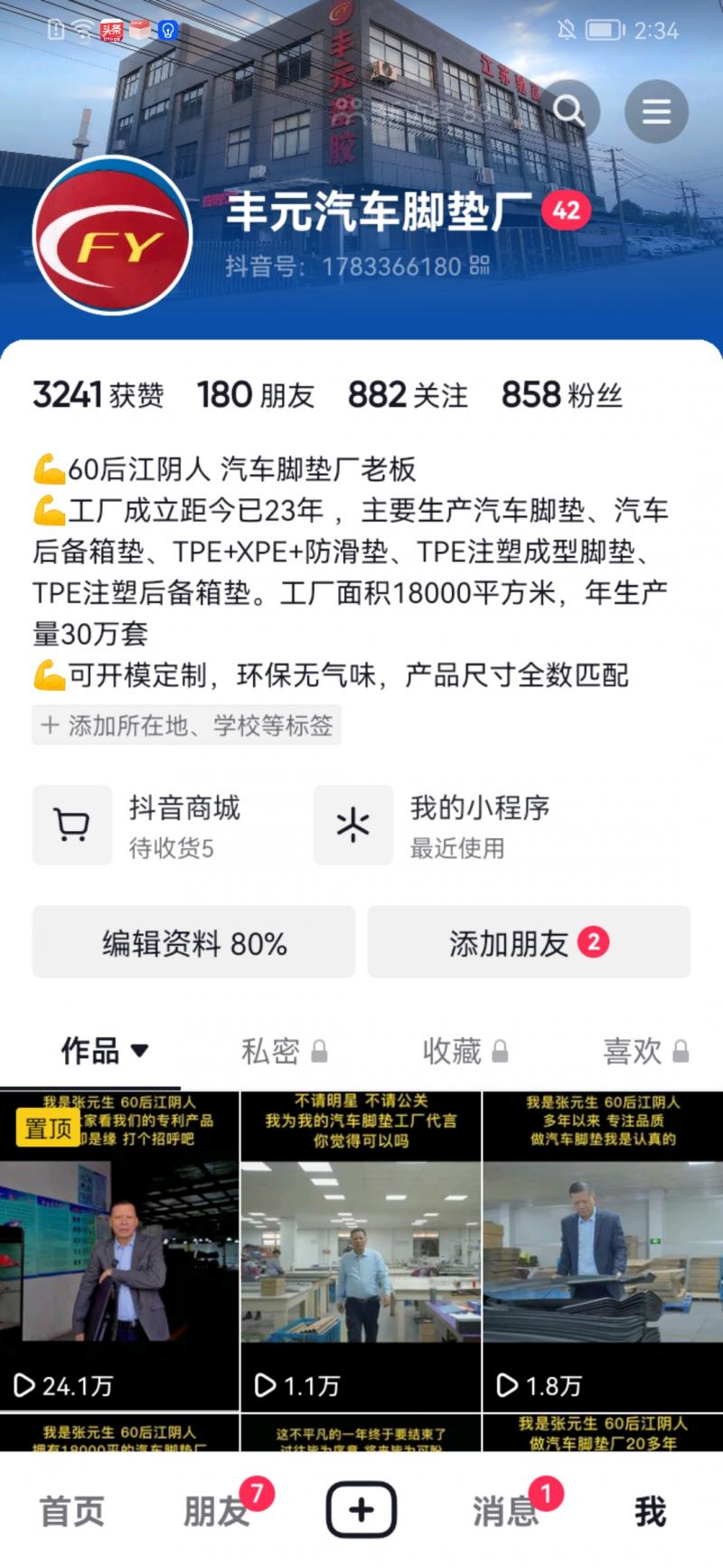Image resolution: width=723 pixels, height=1568 pixels.
Task: Click the 添加朋友 add friends button
Action: [x=530, y=942]
